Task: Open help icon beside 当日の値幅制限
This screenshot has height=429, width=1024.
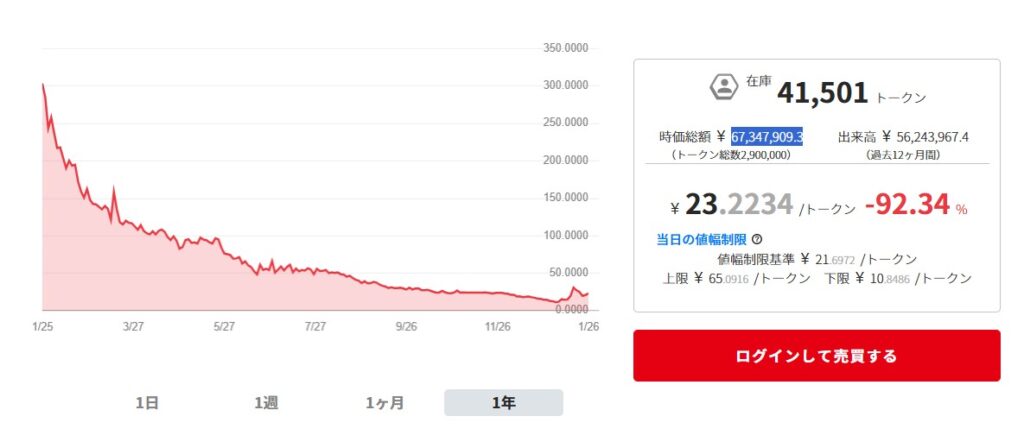Action: tap(756, 239)
